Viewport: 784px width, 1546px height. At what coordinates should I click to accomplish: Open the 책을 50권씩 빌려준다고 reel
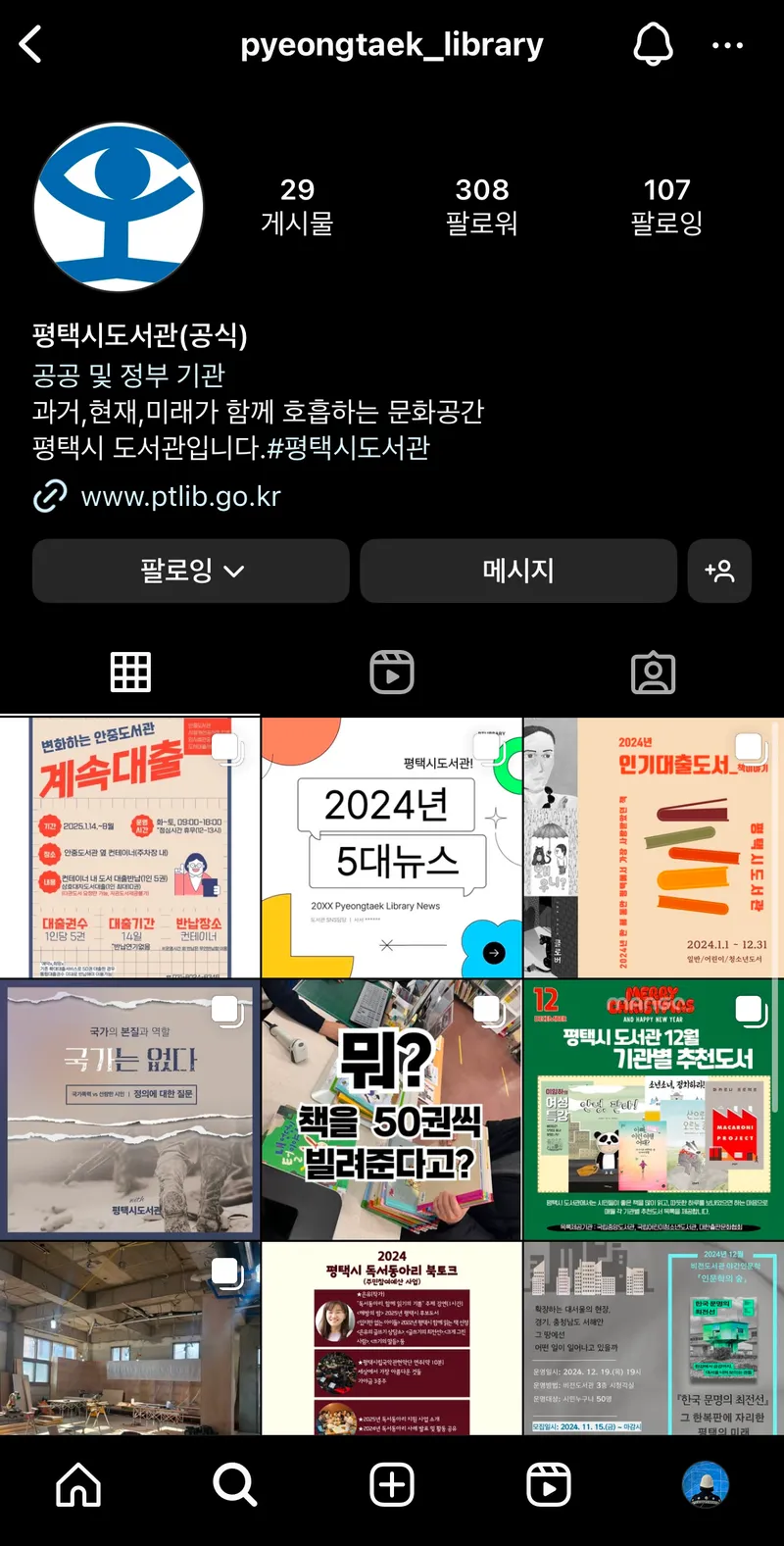[x=392, y=1110]
